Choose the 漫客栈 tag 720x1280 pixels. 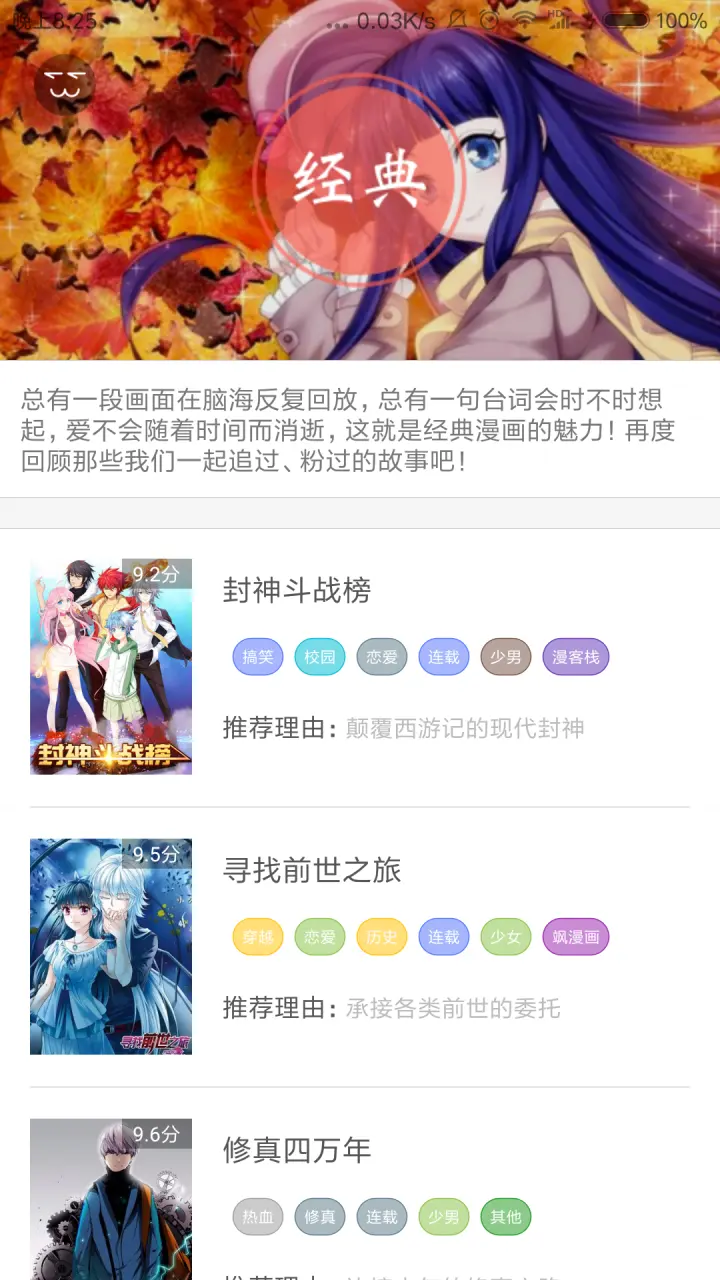(x=576, y=657)
